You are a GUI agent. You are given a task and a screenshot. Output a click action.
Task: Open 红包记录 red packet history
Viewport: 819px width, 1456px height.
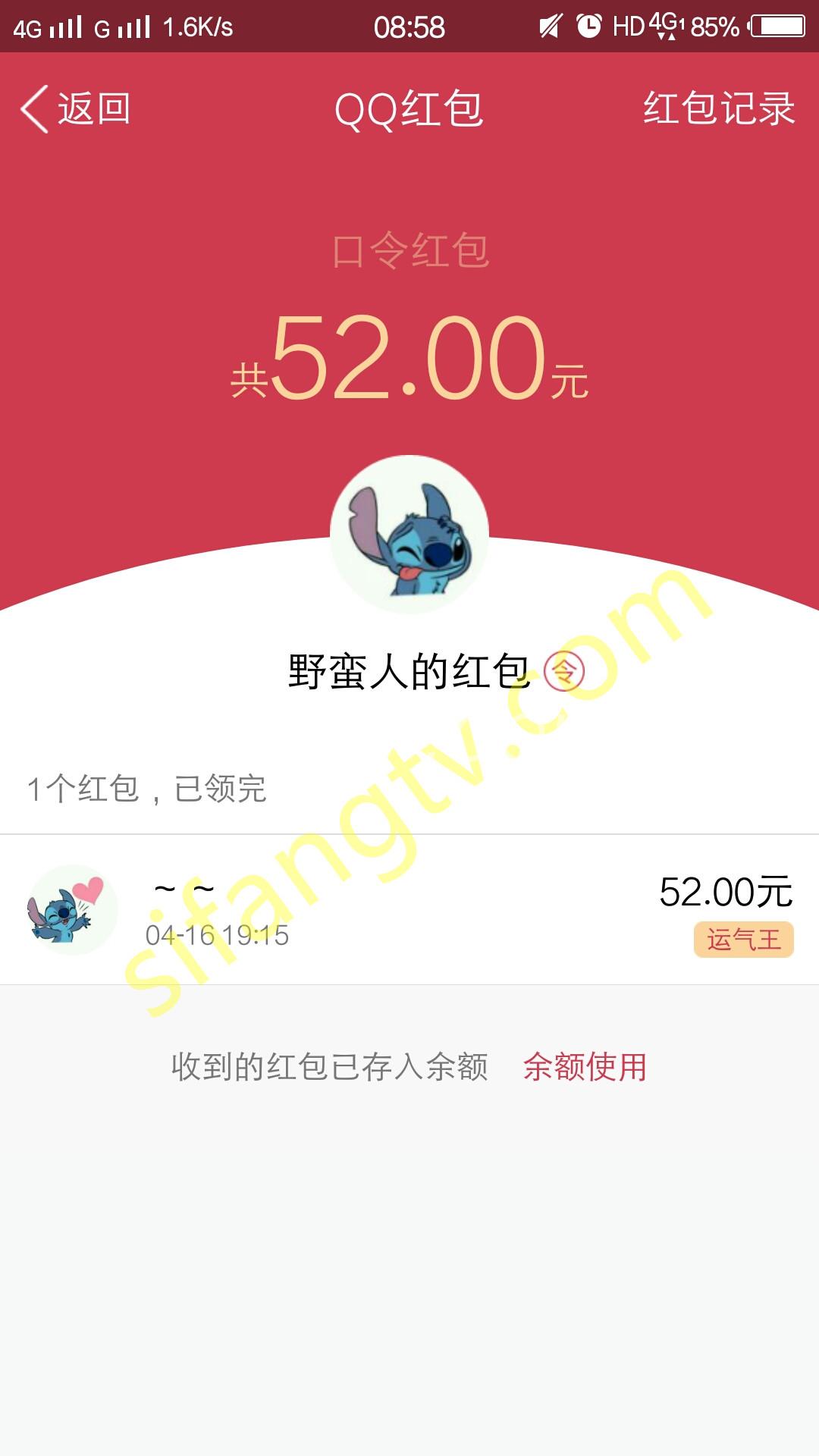tap(718, 108)
